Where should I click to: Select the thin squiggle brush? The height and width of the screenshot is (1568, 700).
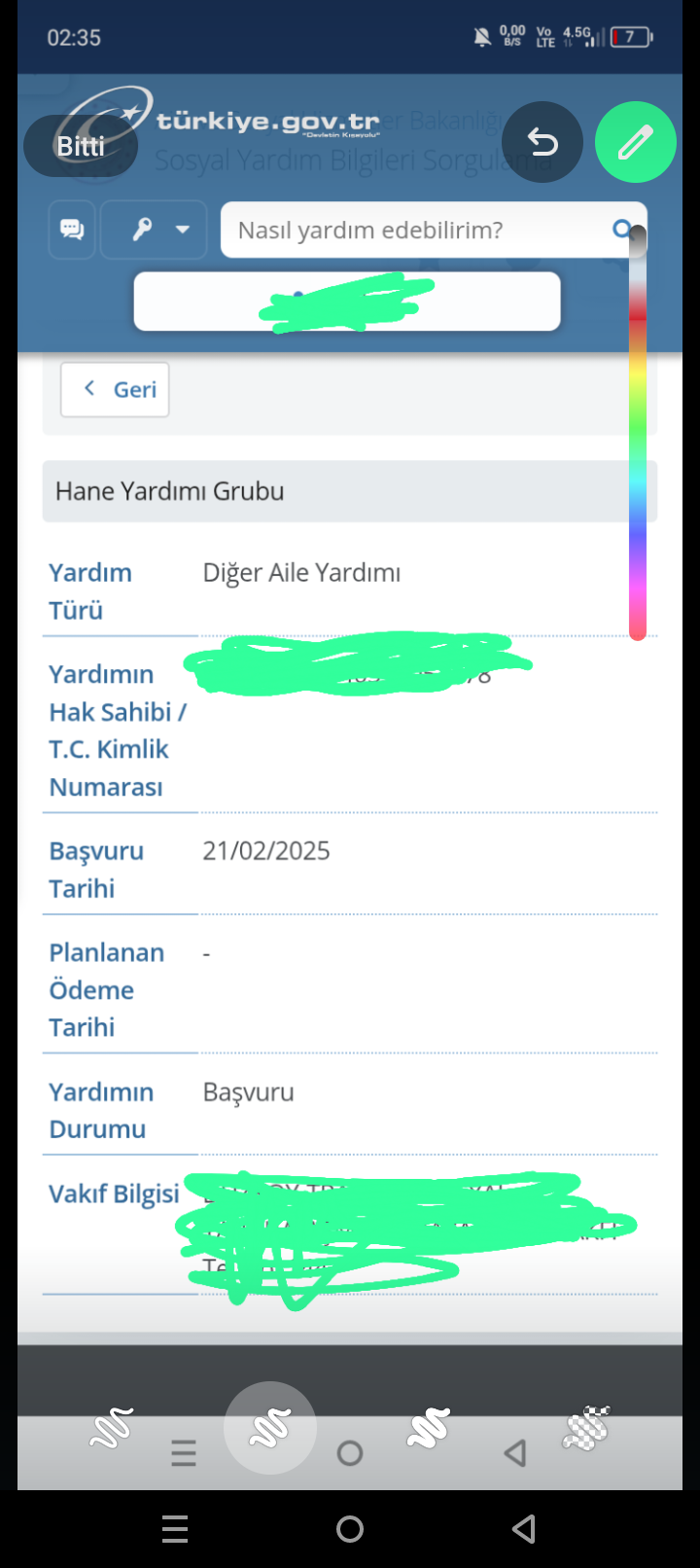[112, 1428]
